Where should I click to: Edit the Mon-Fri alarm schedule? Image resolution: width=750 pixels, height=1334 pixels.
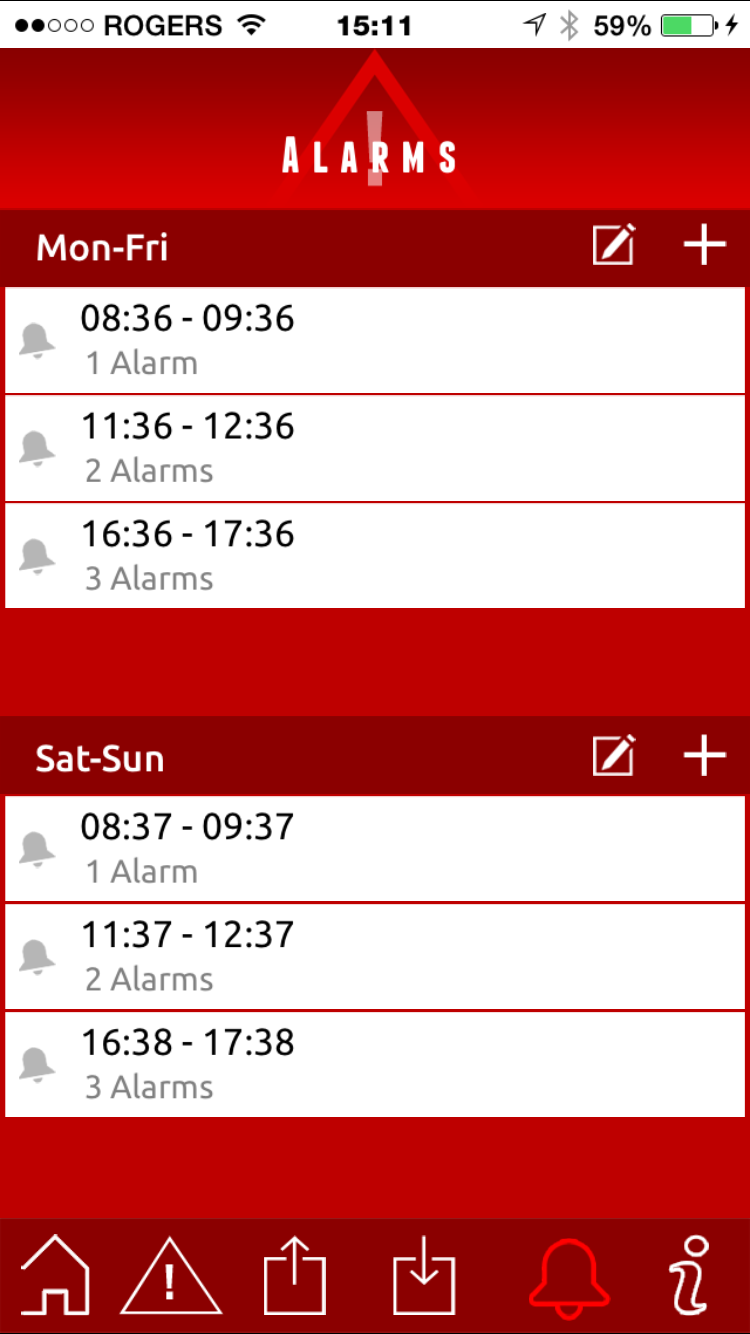tap(614, 245)
